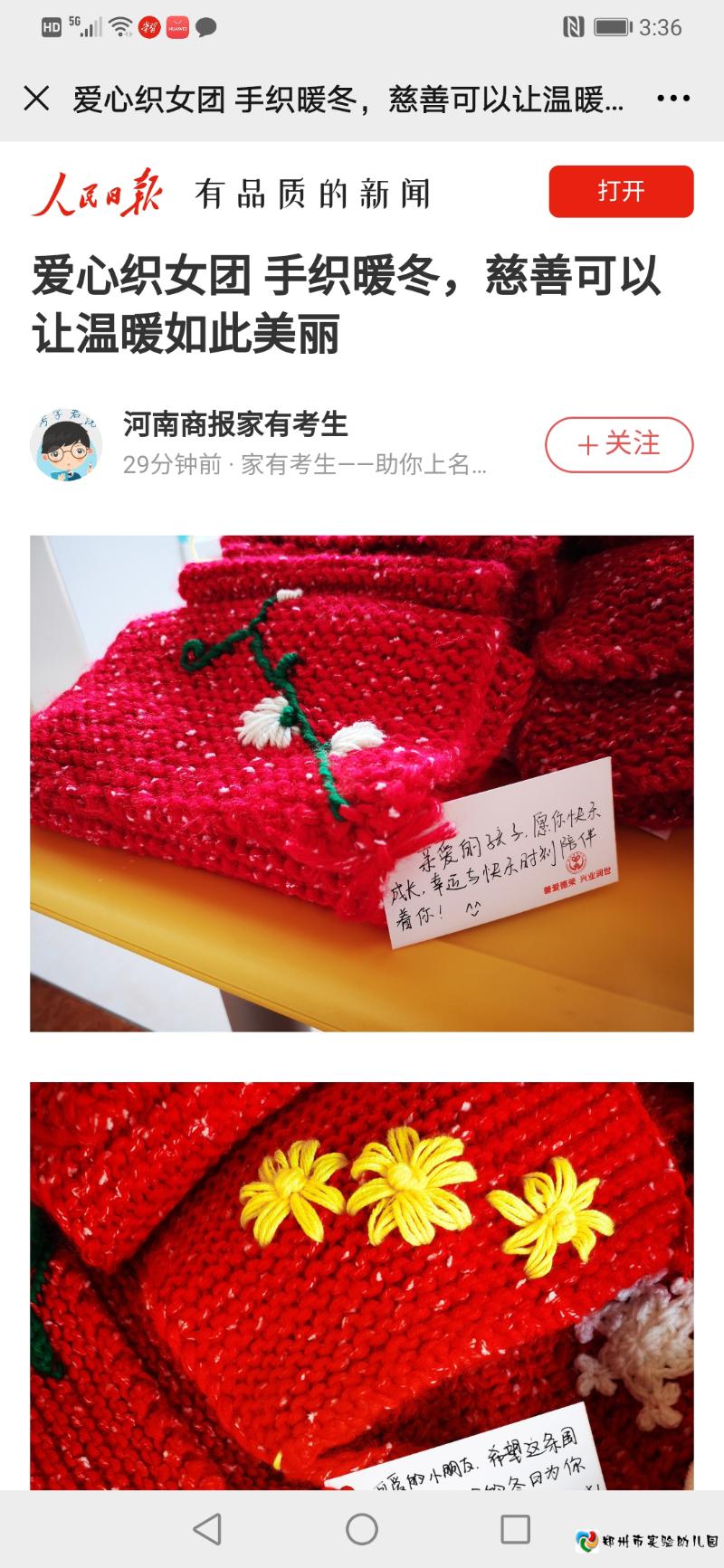This screenshot has width=724, height=1568.
Task: Open the system recent apps view
Action: click(515, 1529)
